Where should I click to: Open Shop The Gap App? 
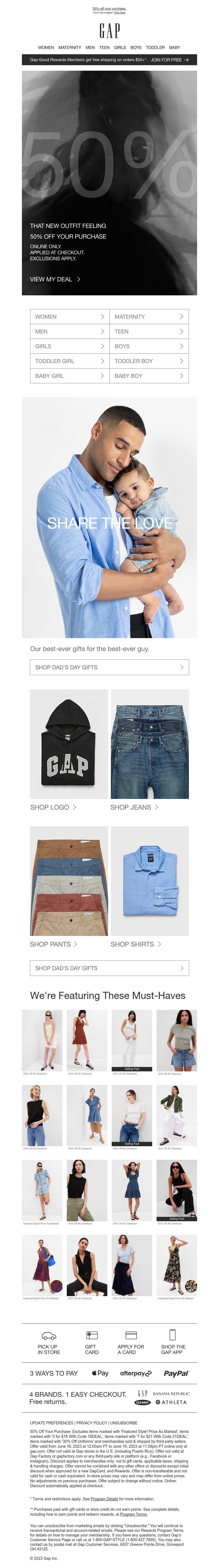coord(173,1344)
